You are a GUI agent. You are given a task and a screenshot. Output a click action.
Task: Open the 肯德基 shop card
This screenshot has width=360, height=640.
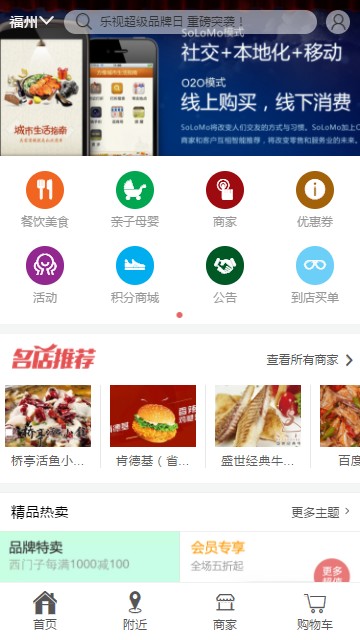[153, 427]
